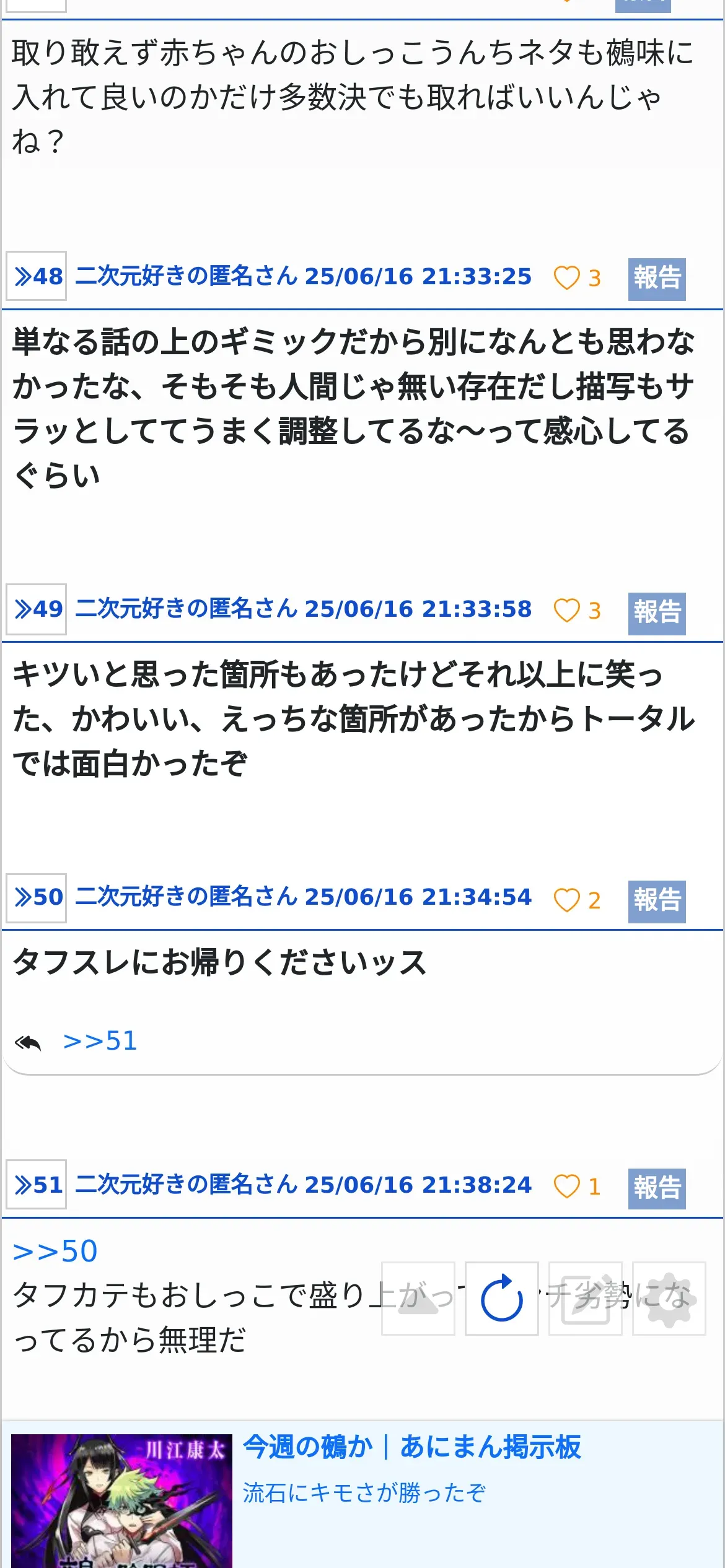Like post 48 with the heart icon
Viewport: 725px width, 1568px height.
tap(566, 277)
